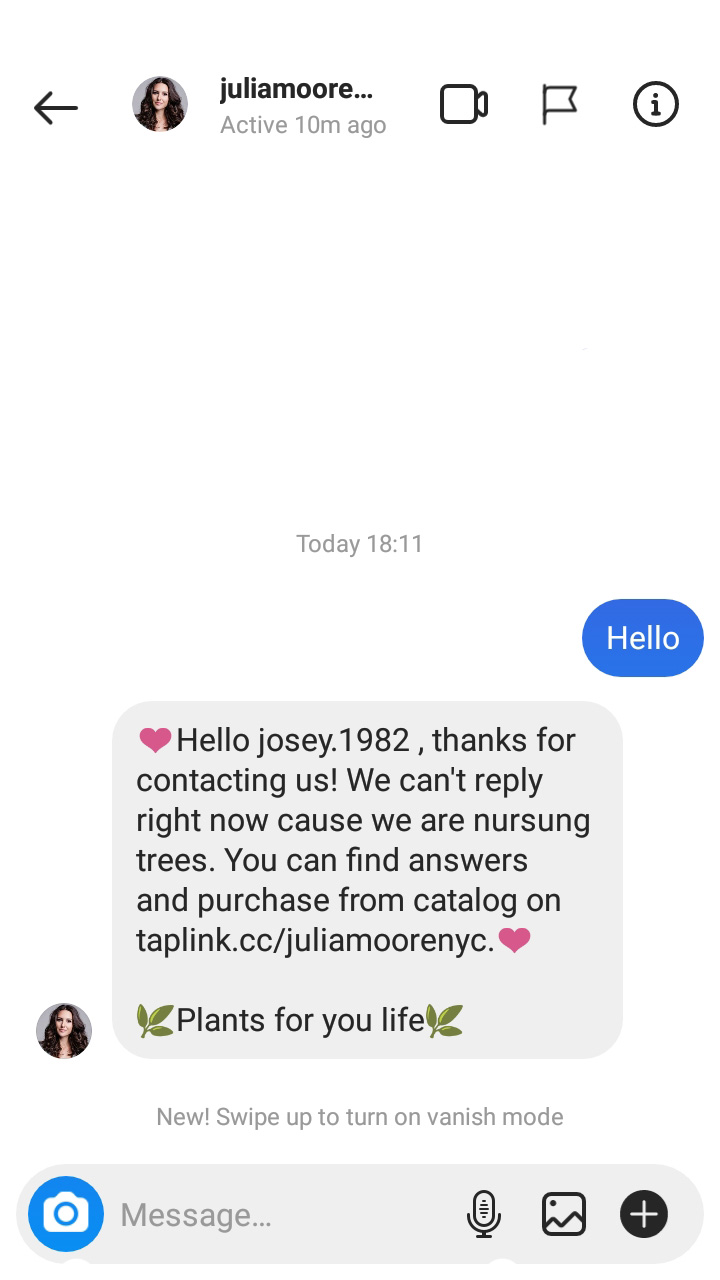The width and height of the screenshot is (720, 1280).
Task: Pick an image from the gallery
Action: pos(563,1214)
